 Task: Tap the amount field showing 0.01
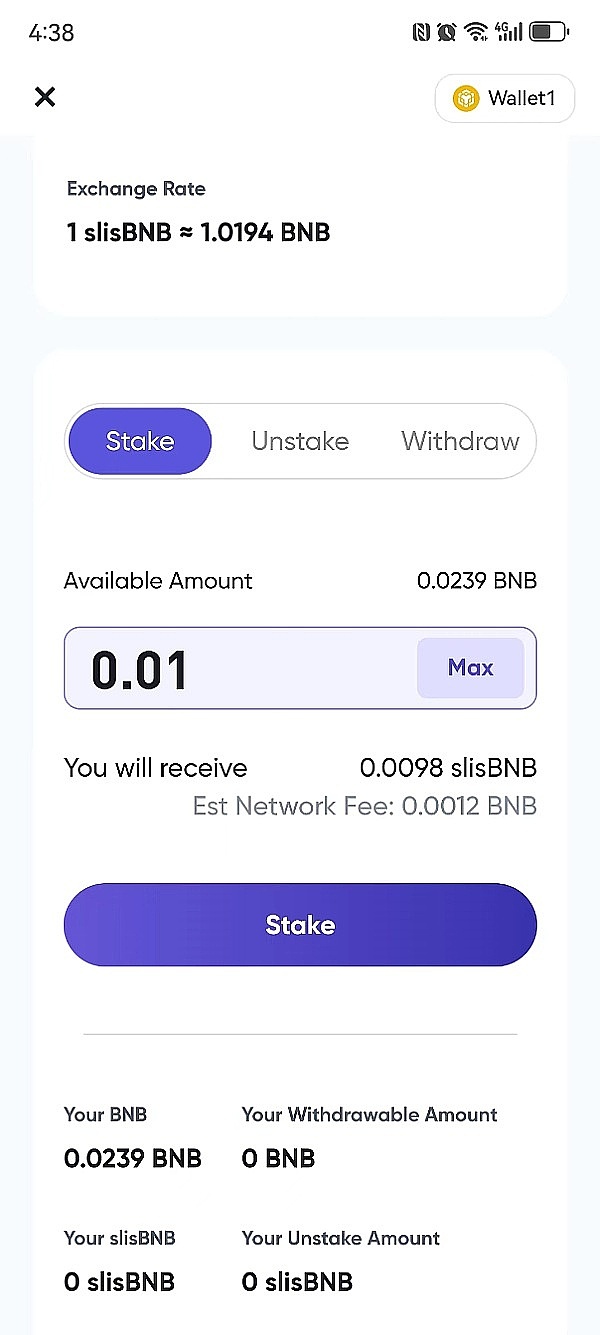240,668
